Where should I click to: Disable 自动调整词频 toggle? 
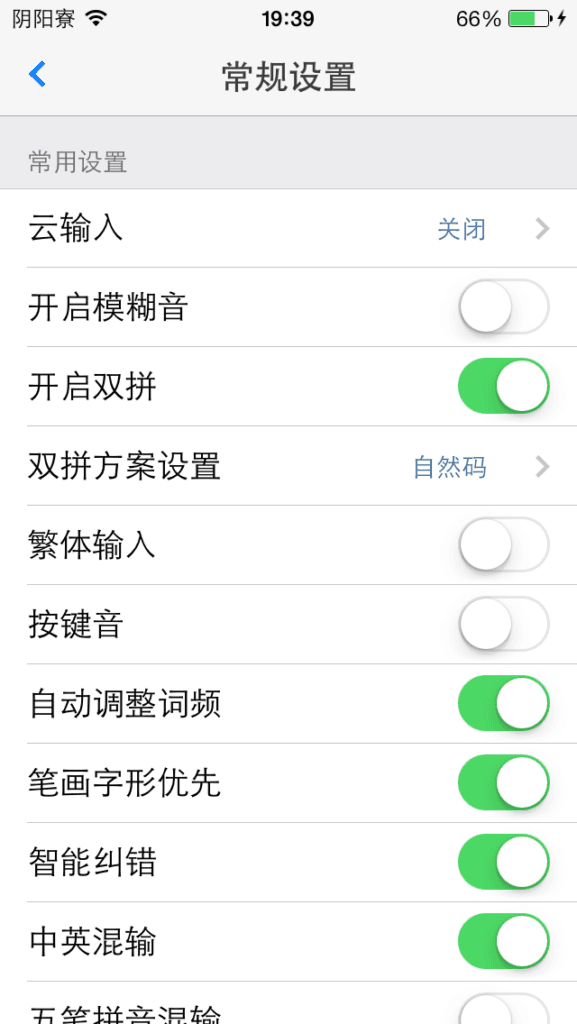[x=503, y=703]
